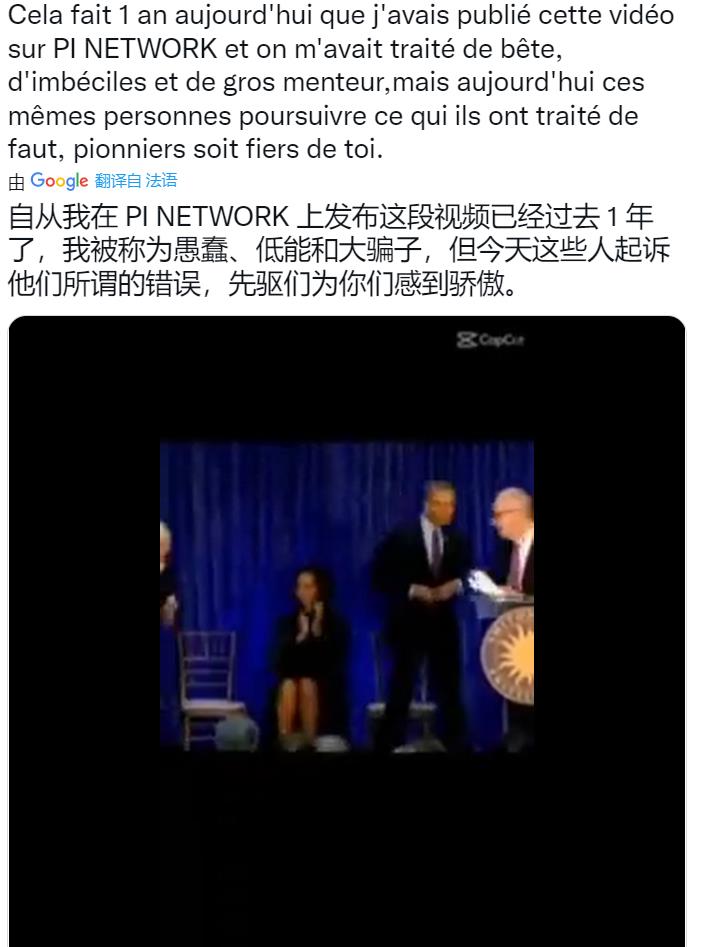
Task: Open the Google translation attribution link
Action: 59,181
